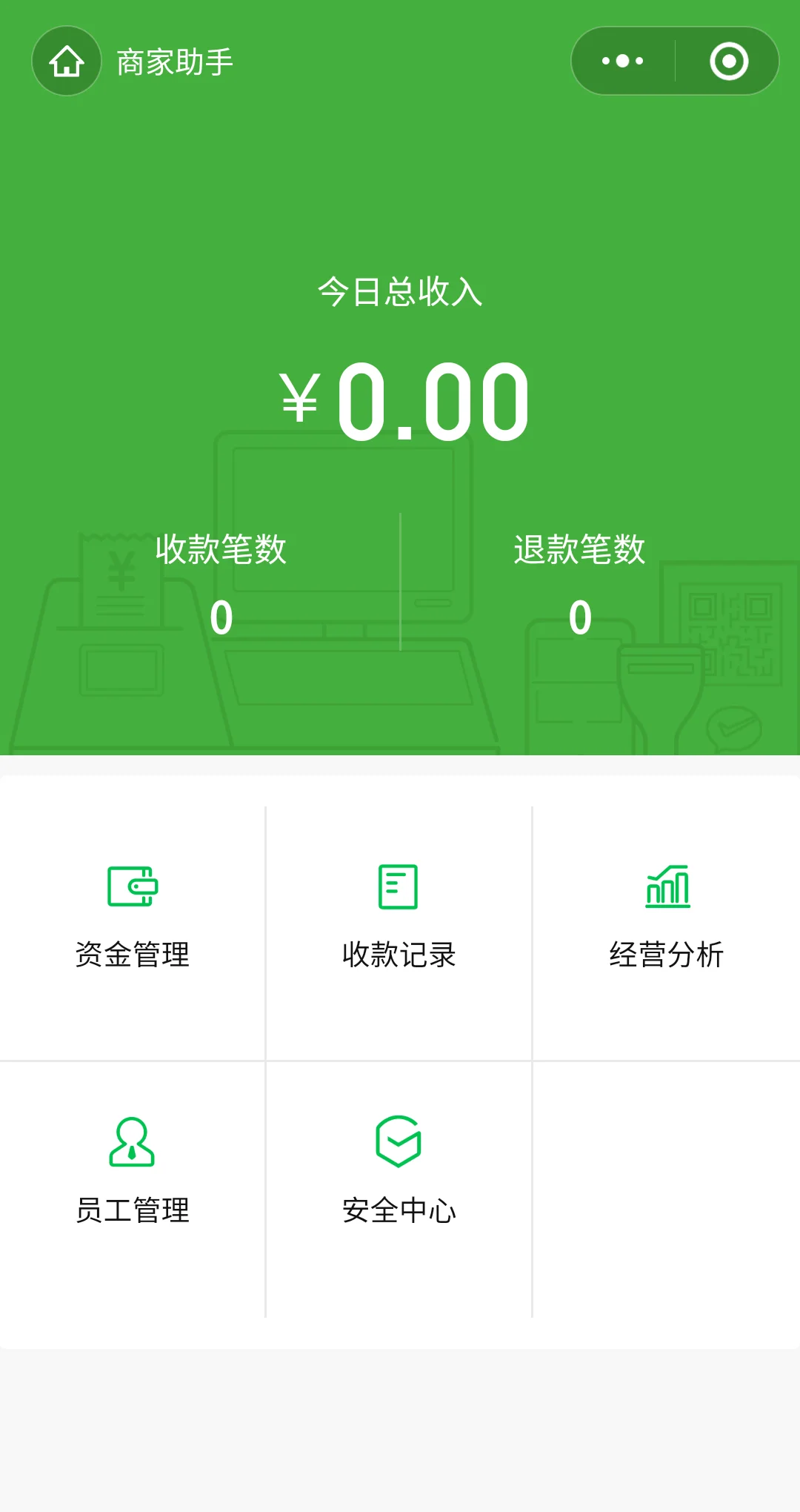This screenshot has height=1512, width=800.
Task: Go to 员工管理 staff management
Action: coord(133,1173)
